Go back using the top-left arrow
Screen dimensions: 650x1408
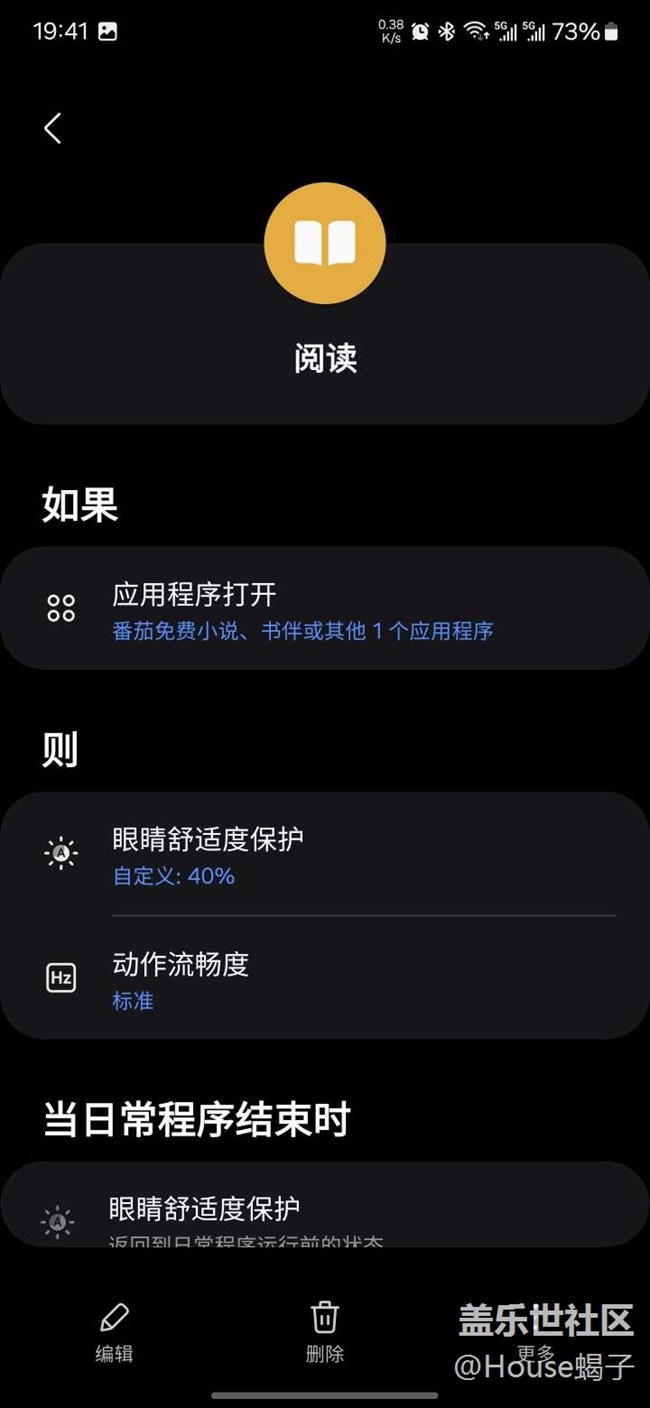(x=53, y=128)
